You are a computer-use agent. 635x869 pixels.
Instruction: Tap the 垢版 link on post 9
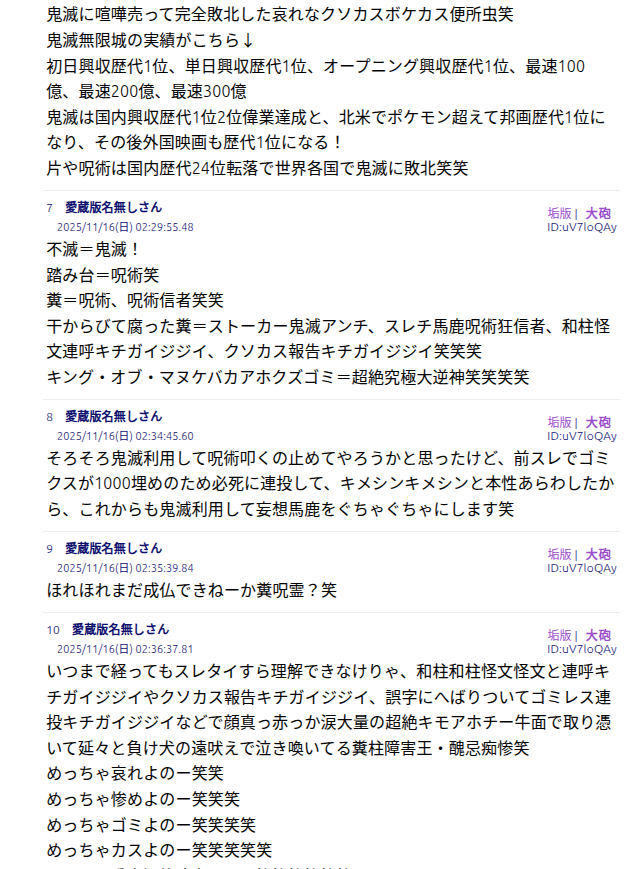point(559,554)
